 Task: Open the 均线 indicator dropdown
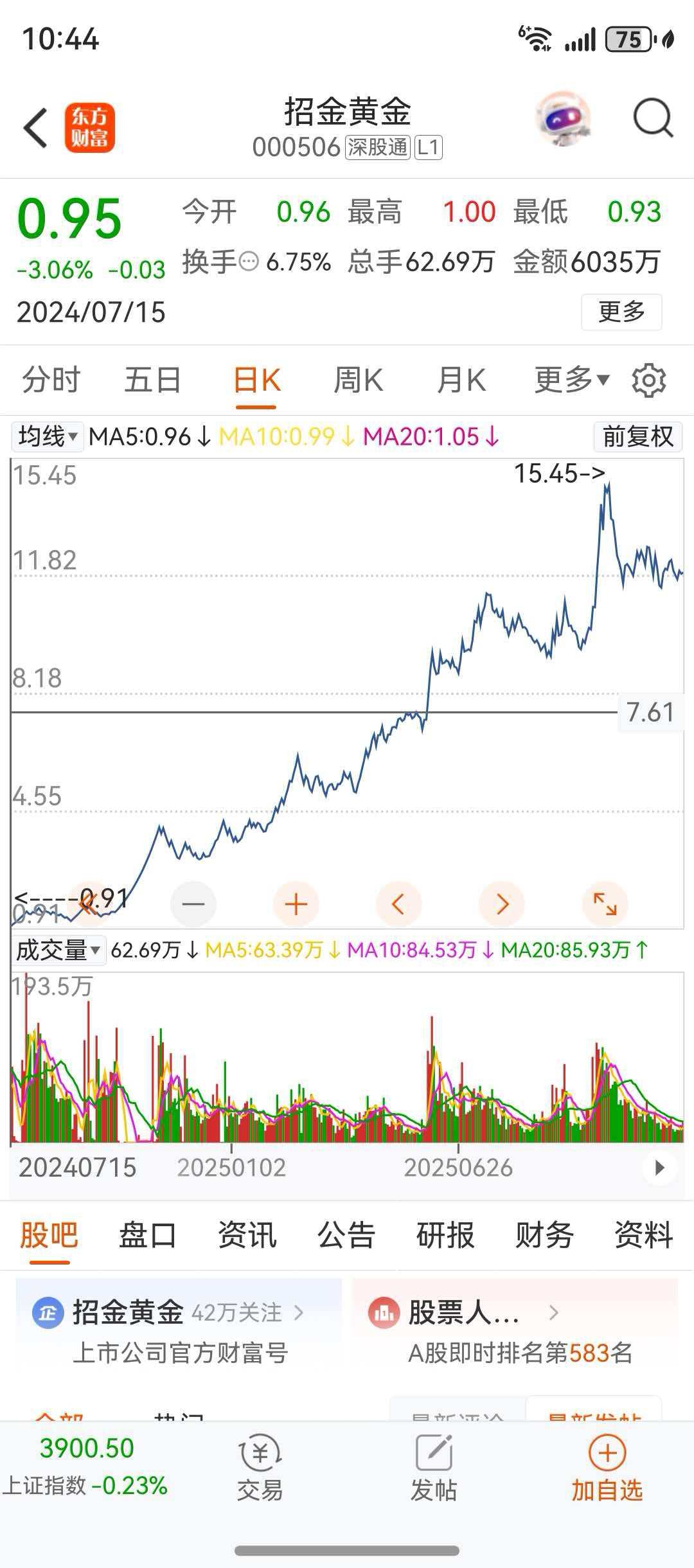[47, 437]
